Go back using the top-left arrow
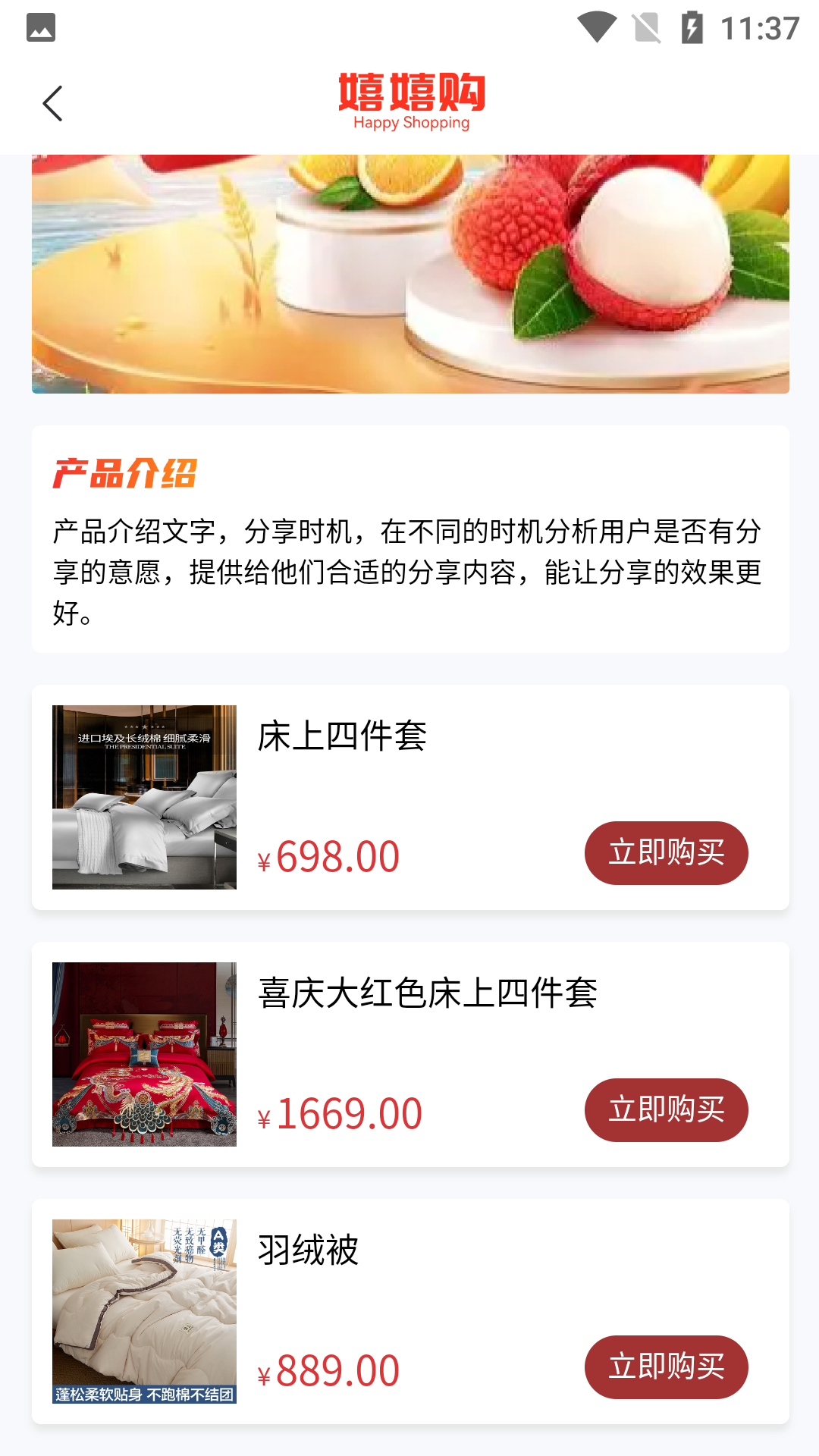Image resolution: width=819 pixels, height=1456 pixels. pos(52,104)
